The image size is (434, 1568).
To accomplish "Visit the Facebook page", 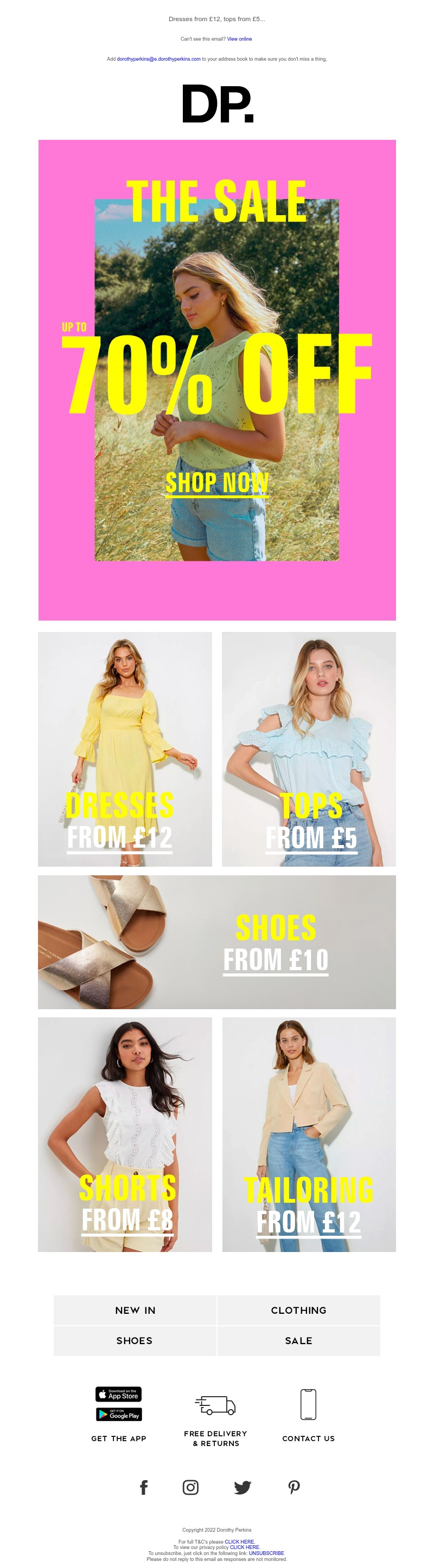I will (144, 1487).
